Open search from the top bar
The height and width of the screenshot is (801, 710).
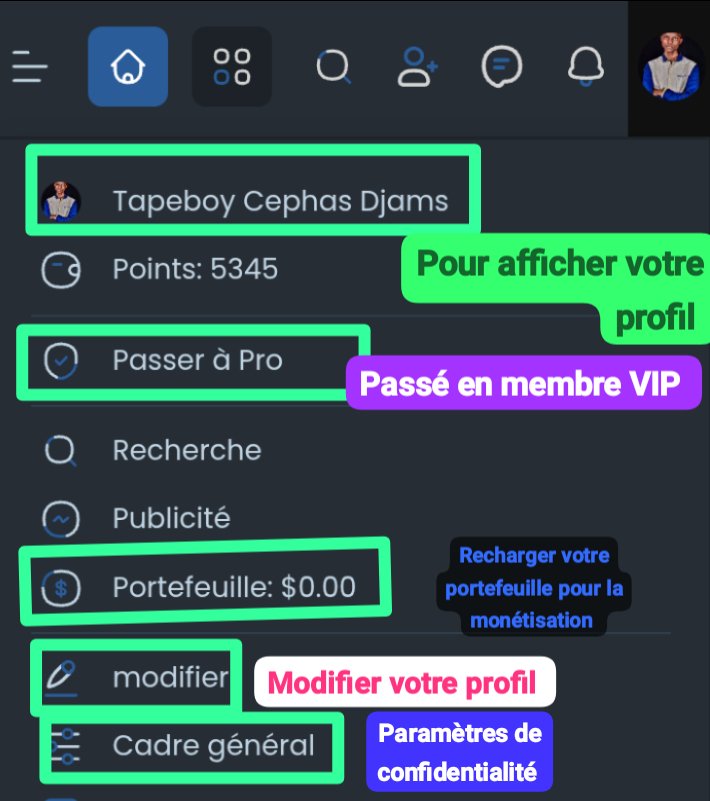332,67
